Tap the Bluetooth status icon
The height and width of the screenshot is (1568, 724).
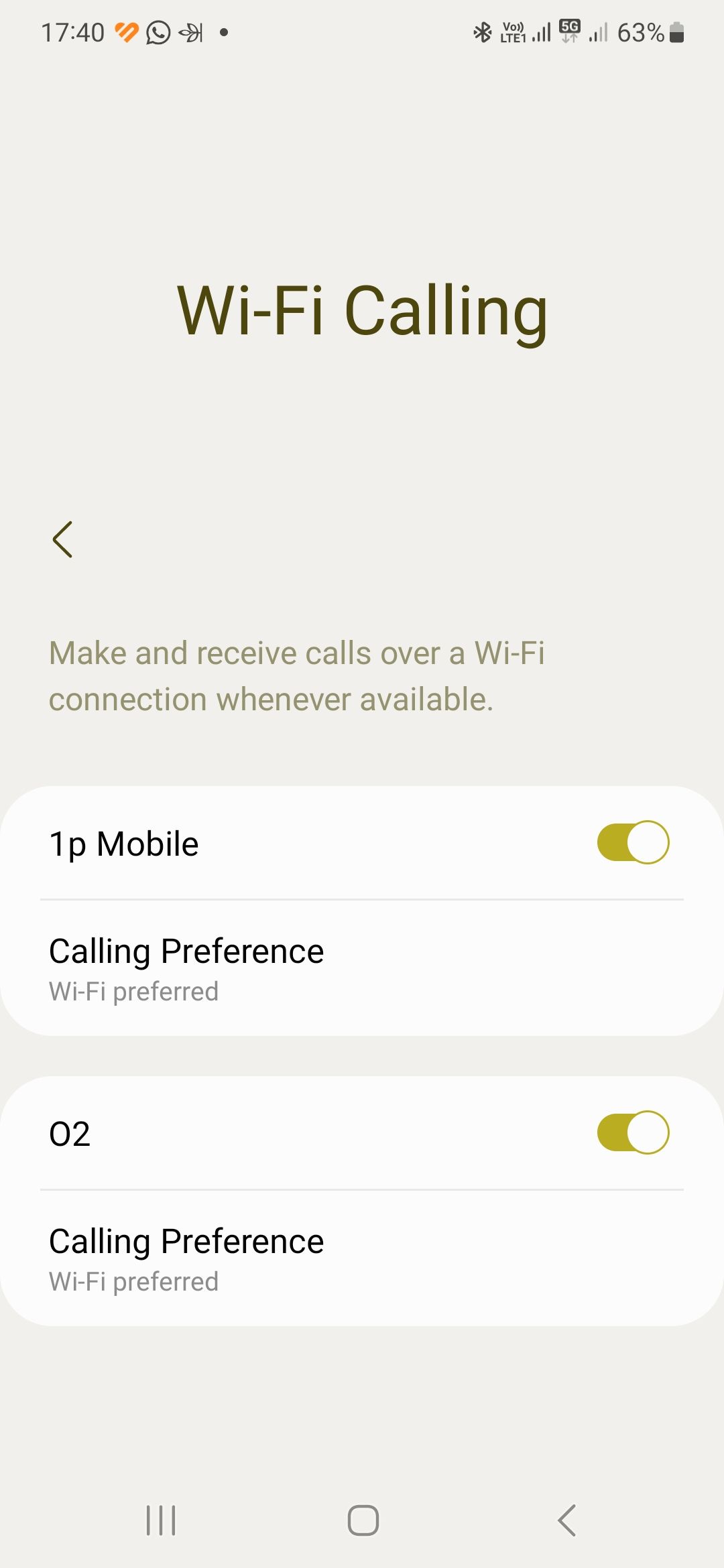(481, 31)
